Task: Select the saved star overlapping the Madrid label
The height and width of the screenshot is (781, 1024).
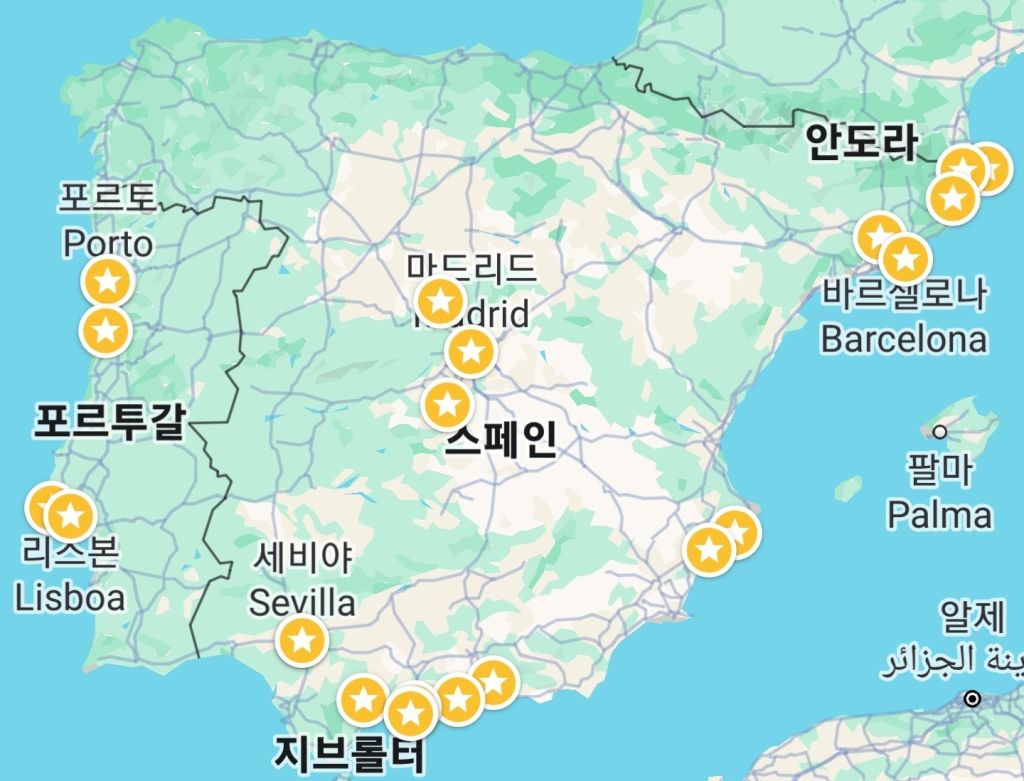Action: pyautogui.click(x=440, y=302)
